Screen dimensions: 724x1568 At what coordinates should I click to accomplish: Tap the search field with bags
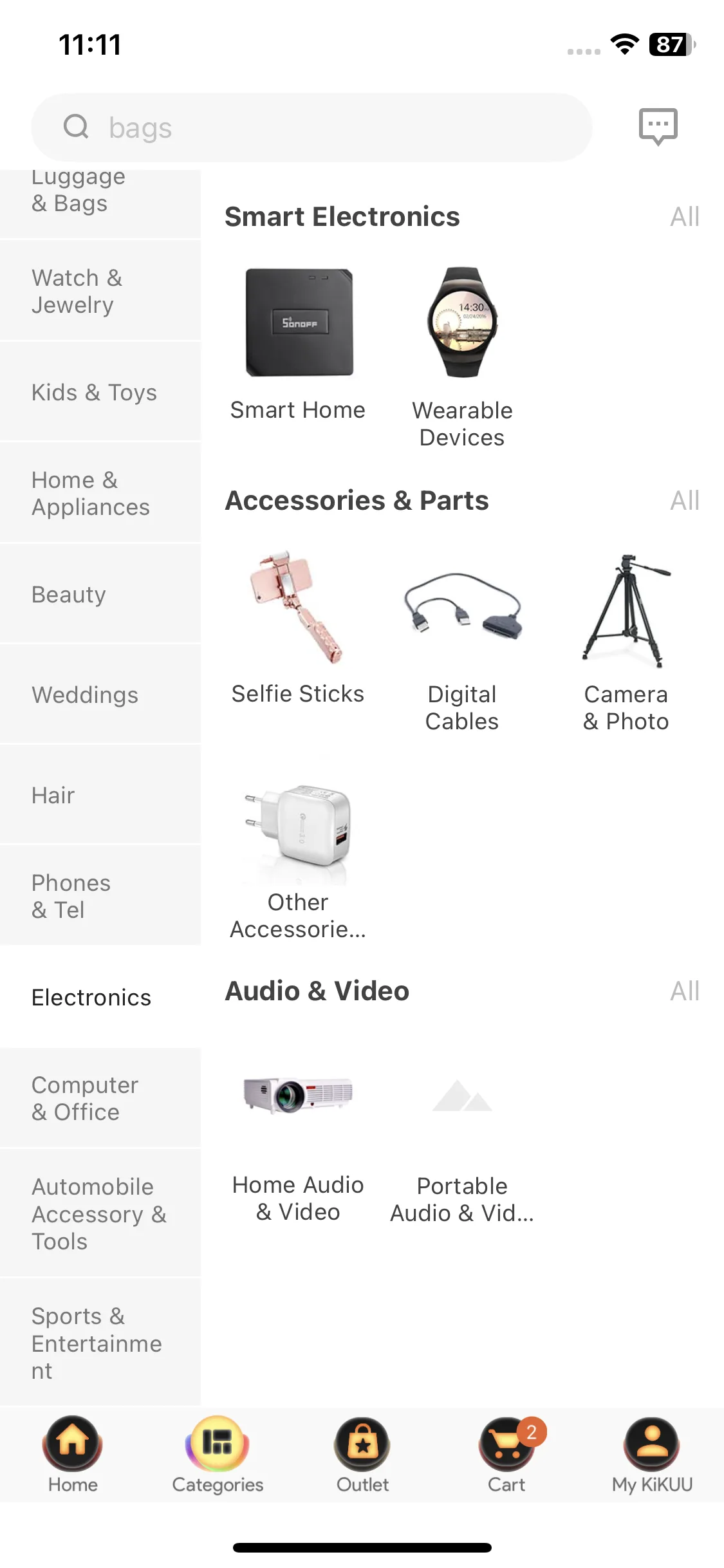tap(311, 127)
